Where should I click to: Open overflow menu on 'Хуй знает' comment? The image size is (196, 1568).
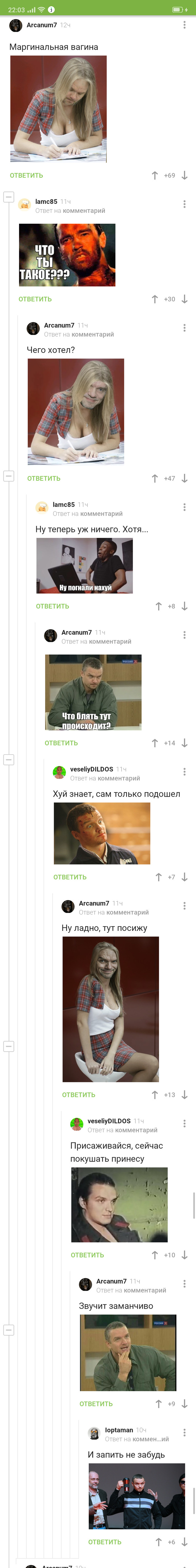point(184,772)
